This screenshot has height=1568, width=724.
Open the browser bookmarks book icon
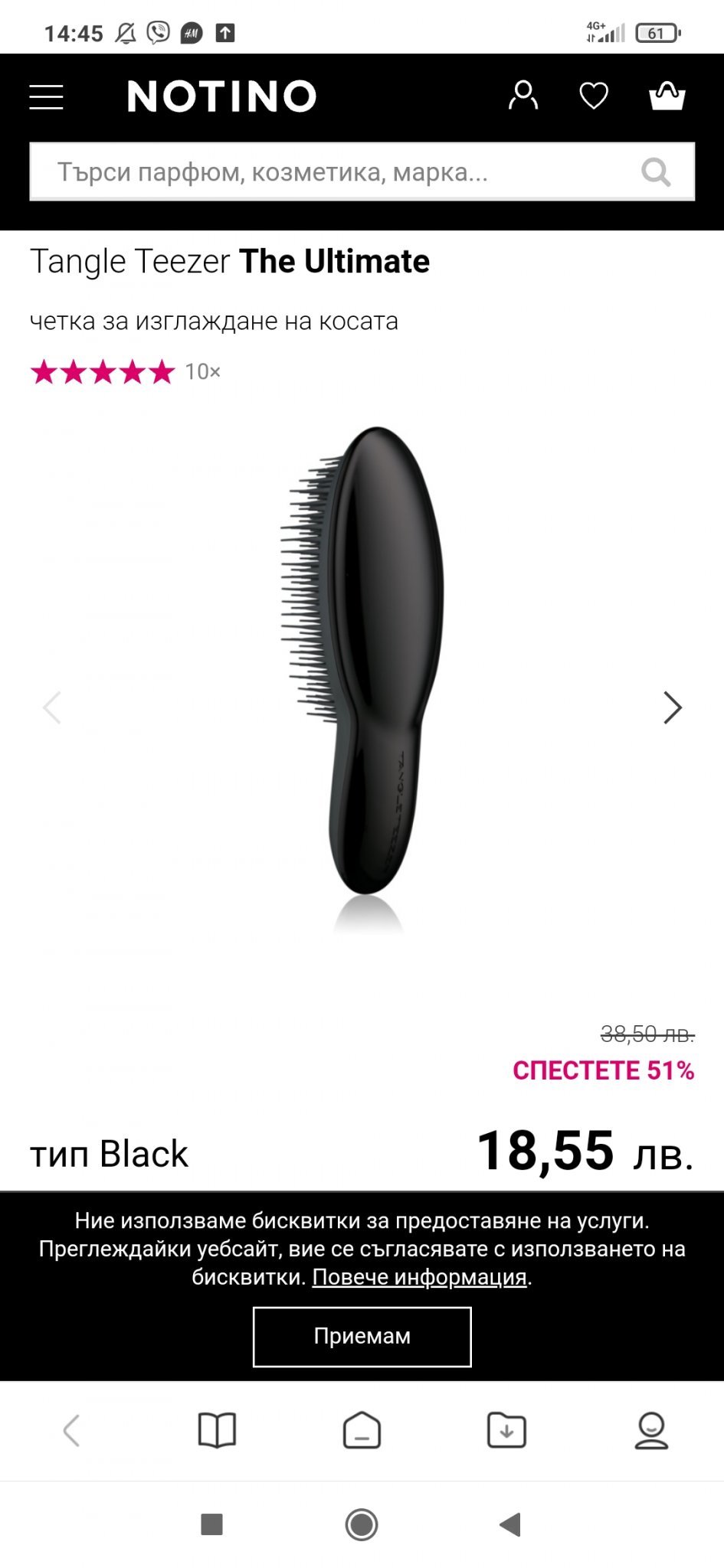217,1430
